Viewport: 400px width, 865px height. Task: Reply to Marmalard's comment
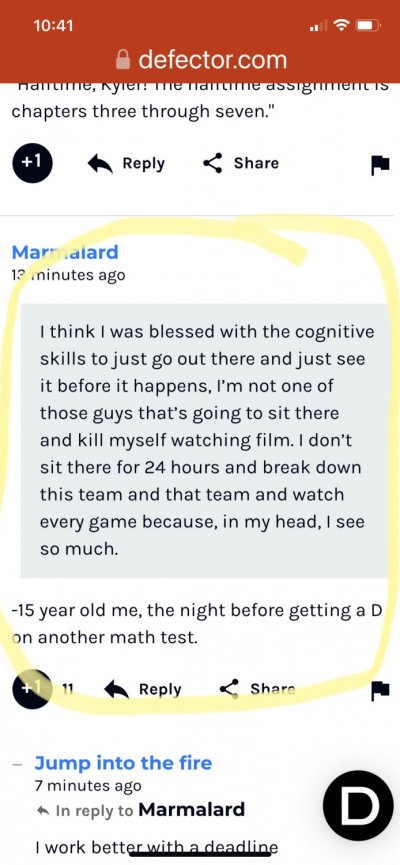tap(143, 689)
